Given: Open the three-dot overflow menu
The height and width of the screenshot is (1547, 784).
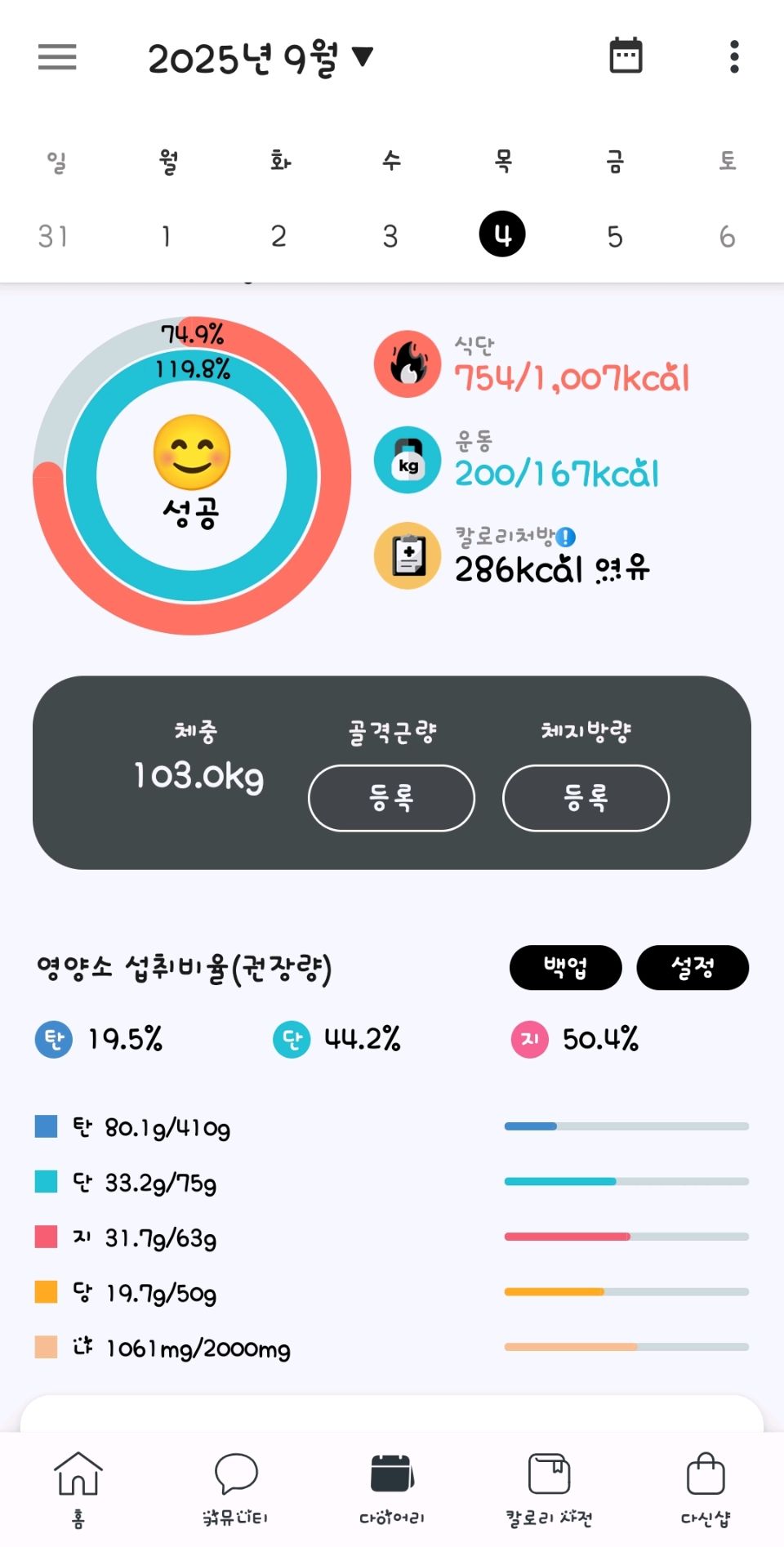Looking at the screenshot, I should click(x=734, y=57).
